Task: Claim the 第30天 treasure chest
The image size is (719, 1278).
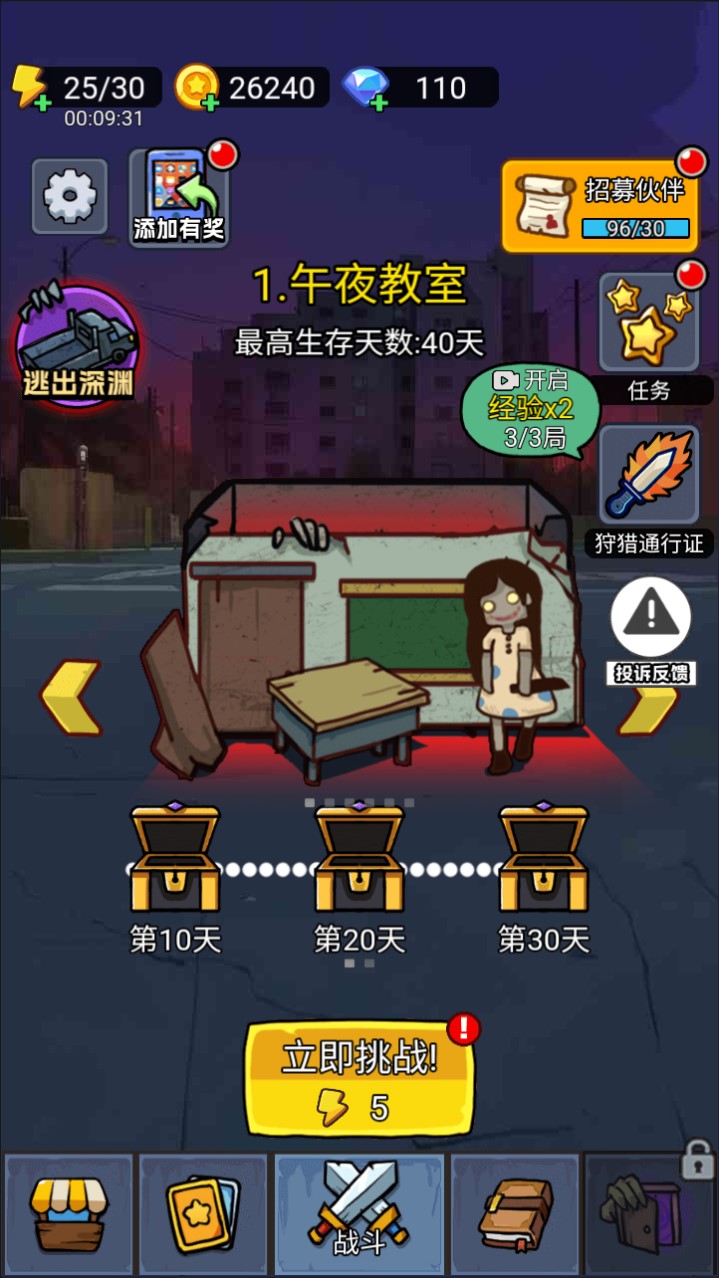Action: 543,858
